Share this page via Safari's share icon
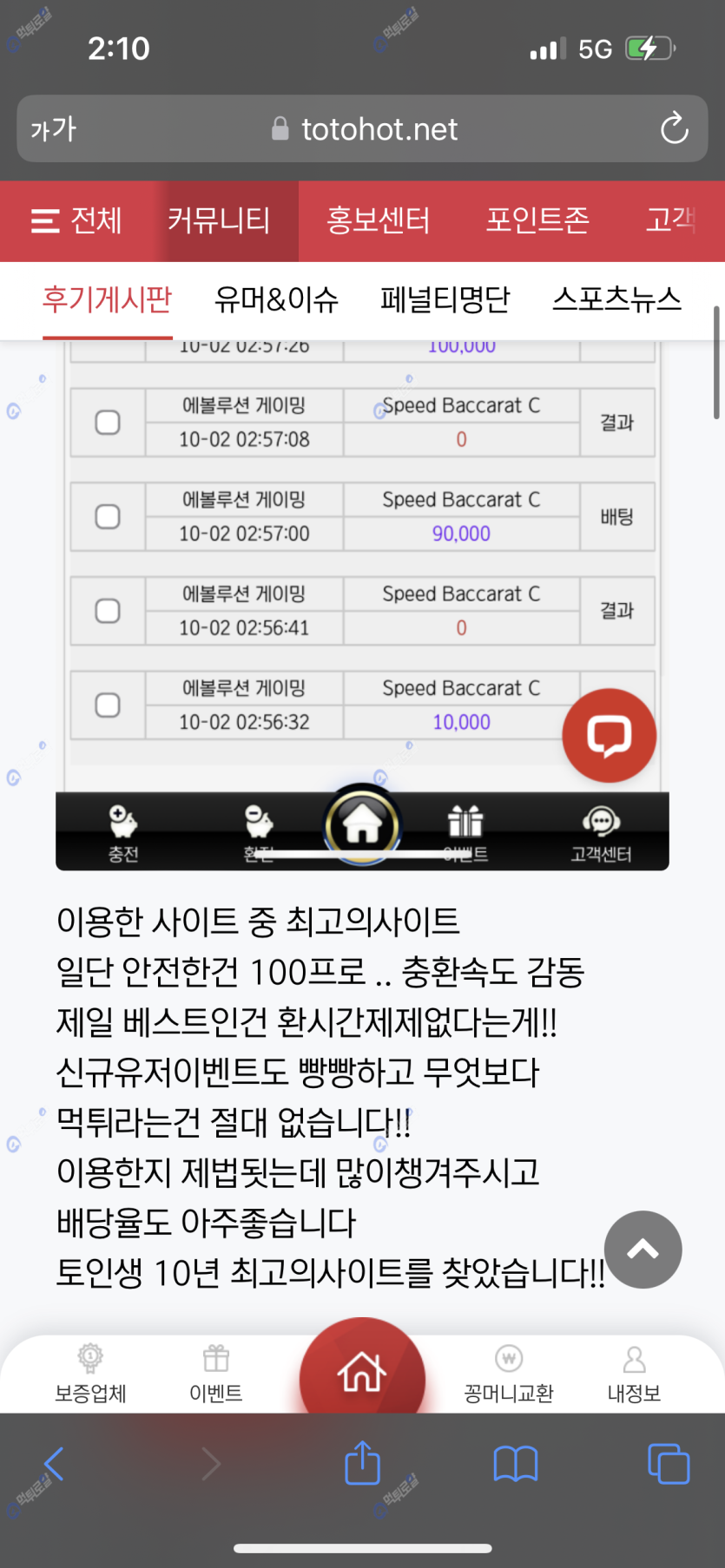The height and width of the screenshot is (1568, 725). point(362,1464)
